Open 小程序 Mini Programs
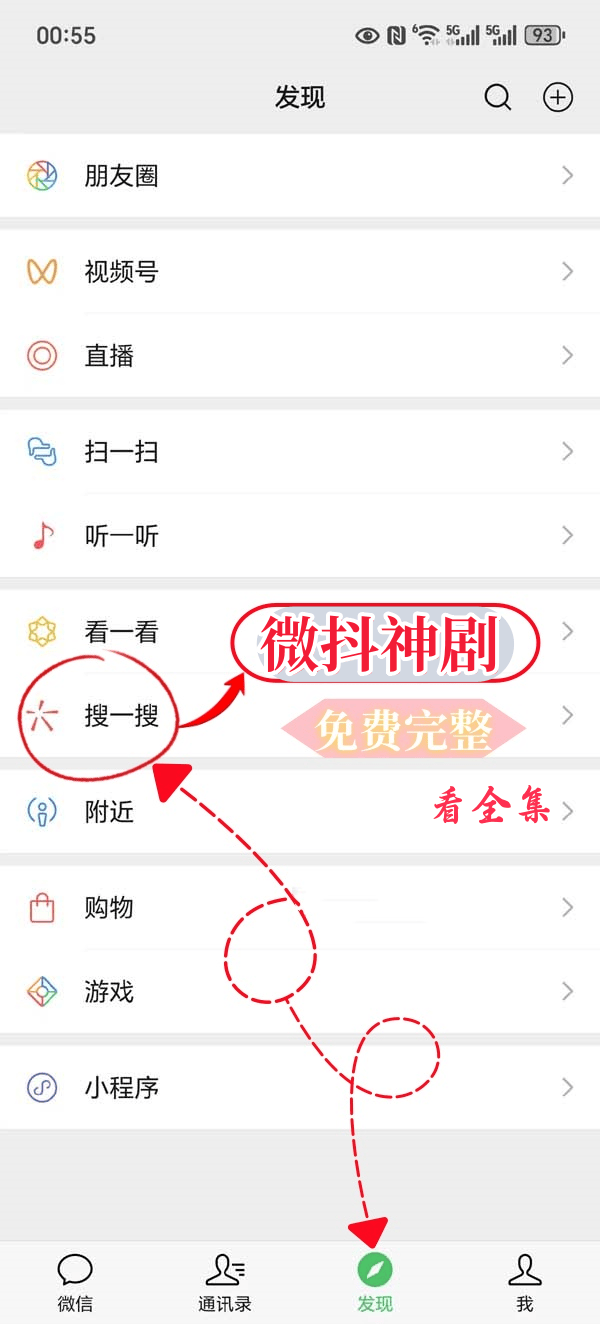Screen dimensions: 600x1324 [120, 1088]
